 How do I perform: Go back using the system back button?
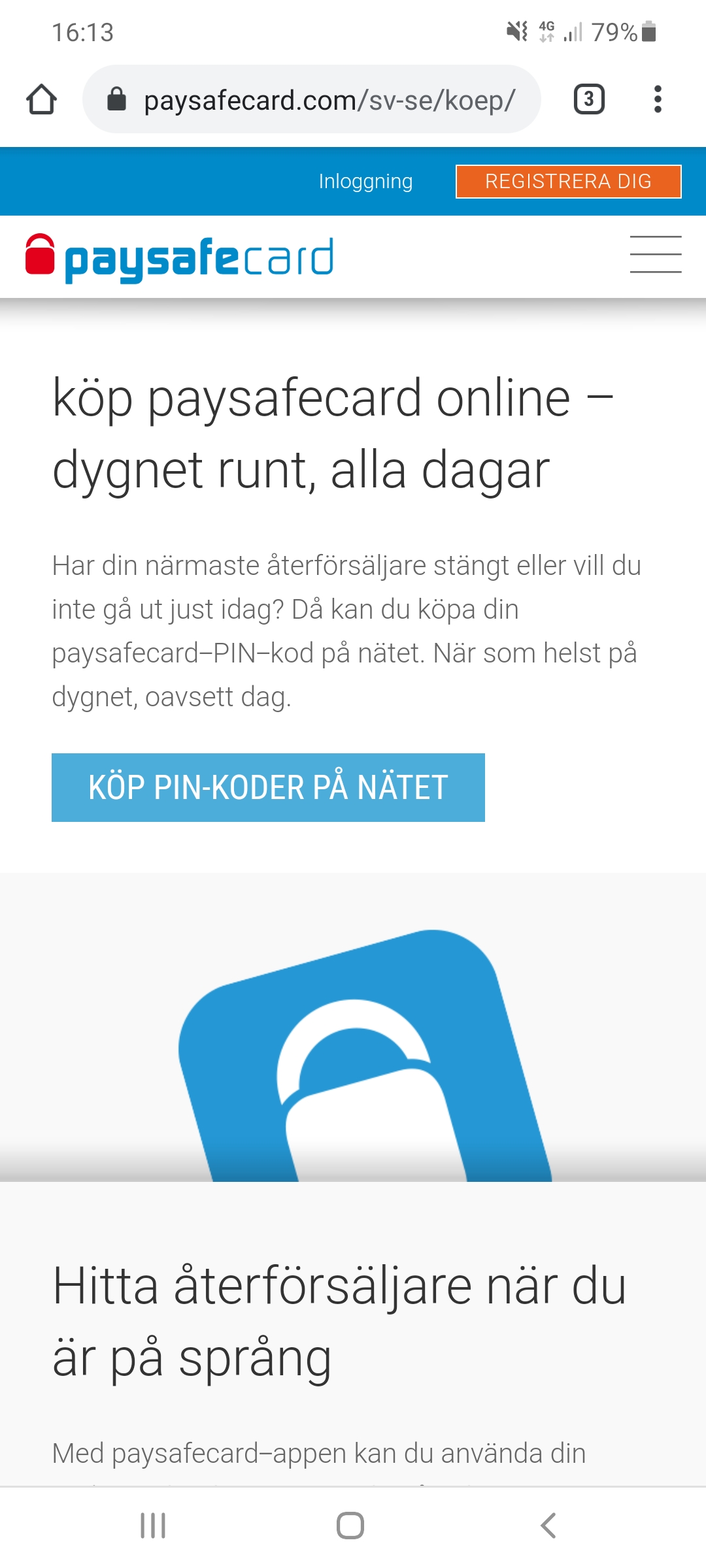548,1526
